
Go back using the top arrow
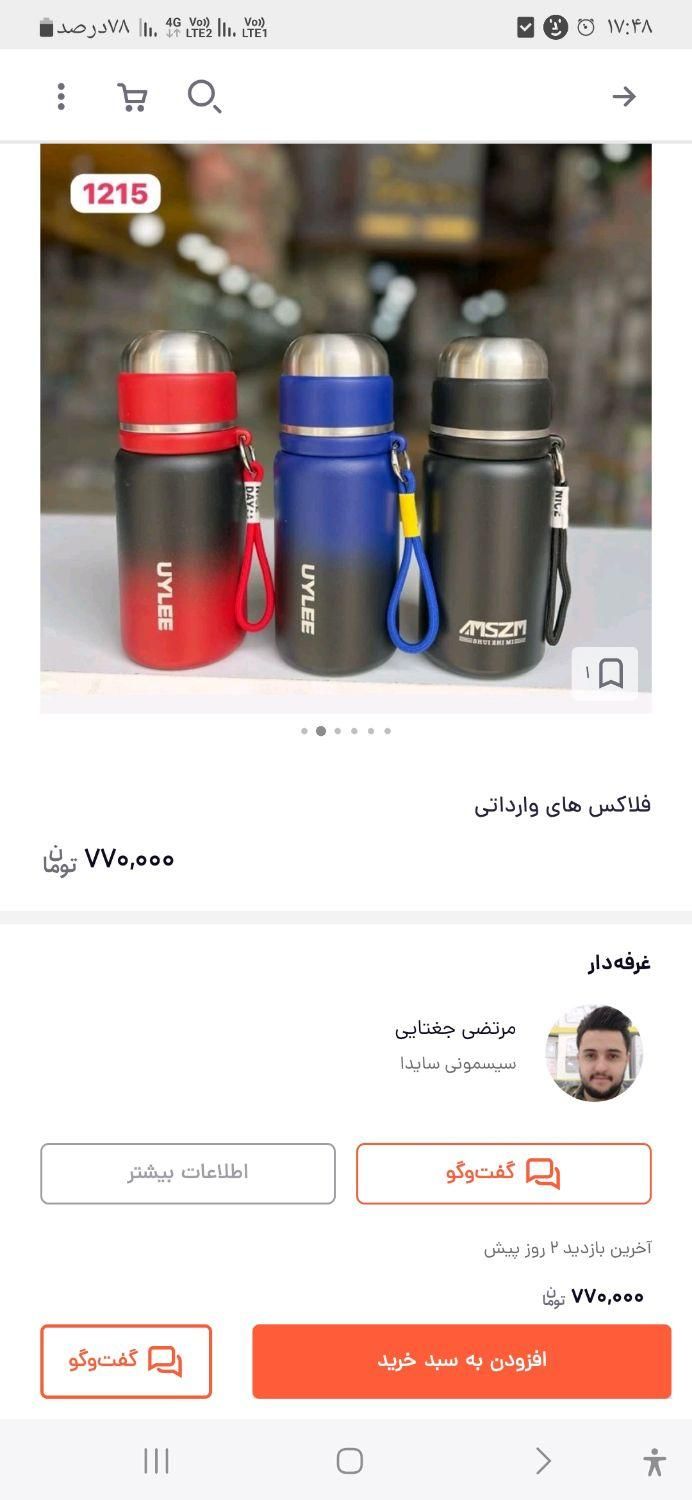[x=623, y=97]
